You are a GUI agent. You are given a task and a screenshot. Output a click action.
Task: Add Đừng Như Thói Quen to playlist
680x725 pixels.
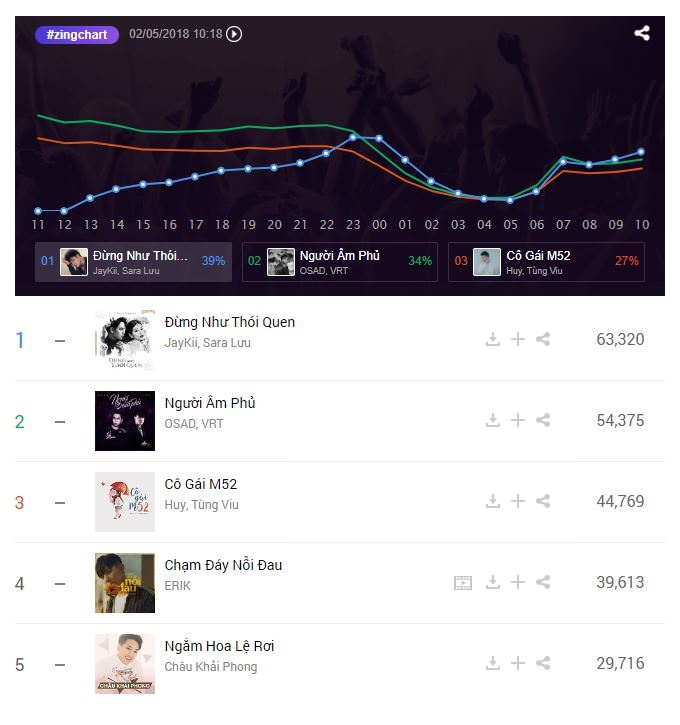point(518,339)
